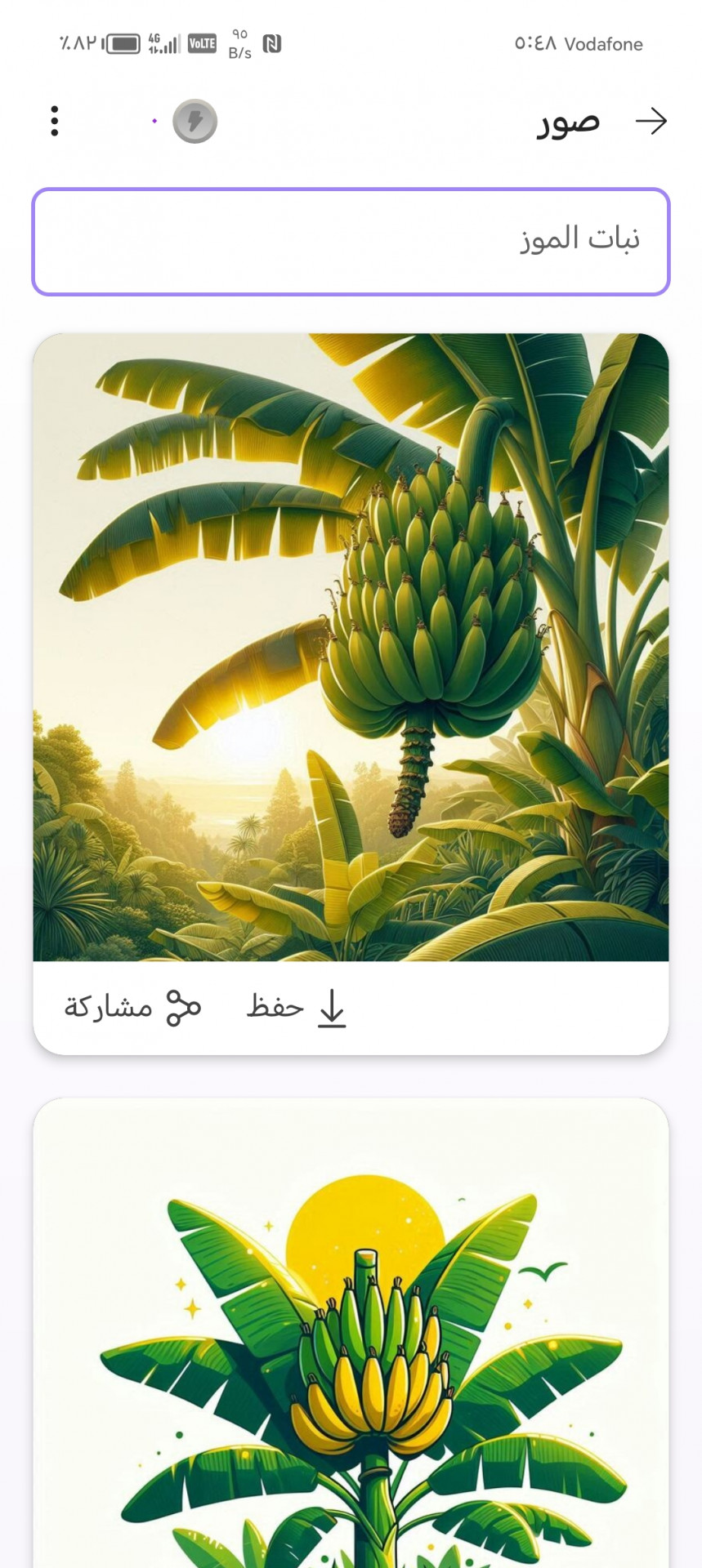
Task: Save the first banana plant image (حفظ)
Action: coord(296,1008)
